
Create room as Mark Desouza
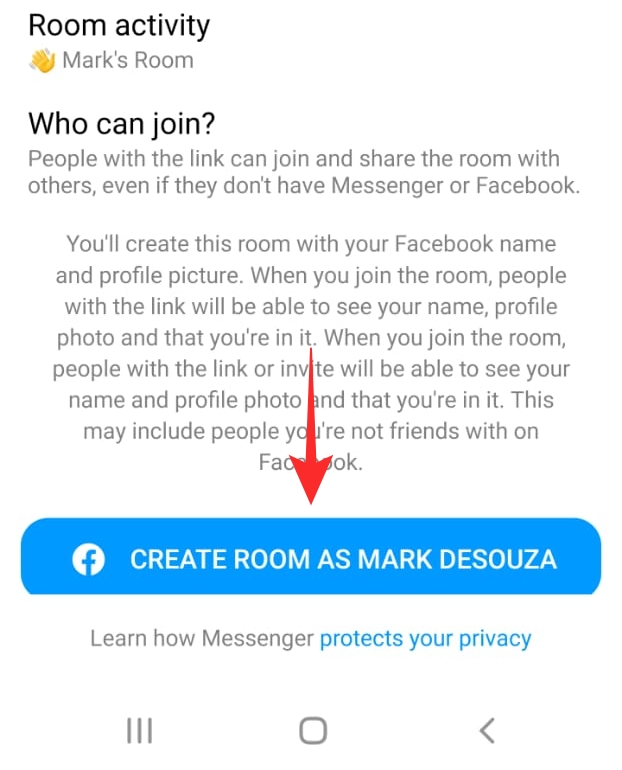(311, 558)
